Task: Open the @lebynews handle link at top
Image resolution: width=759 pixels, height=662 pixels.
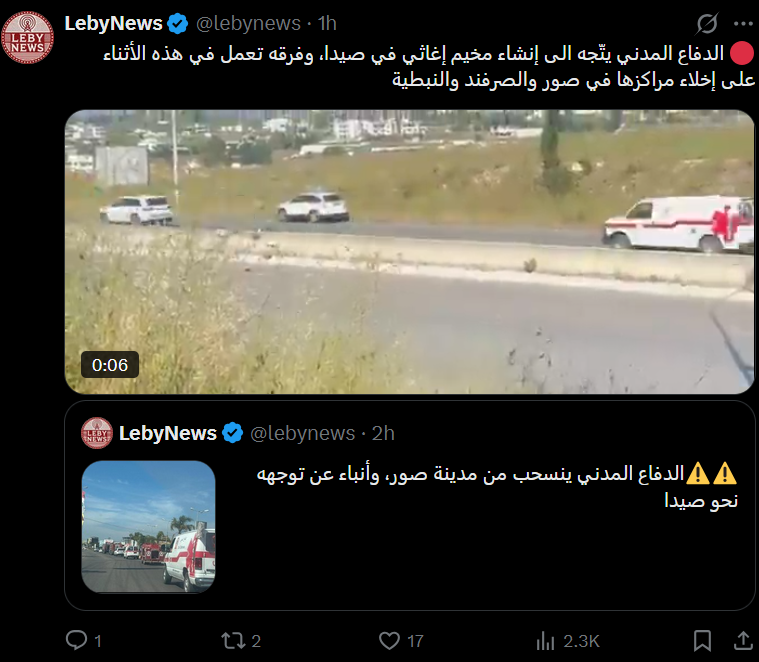Action: (248, 23)
